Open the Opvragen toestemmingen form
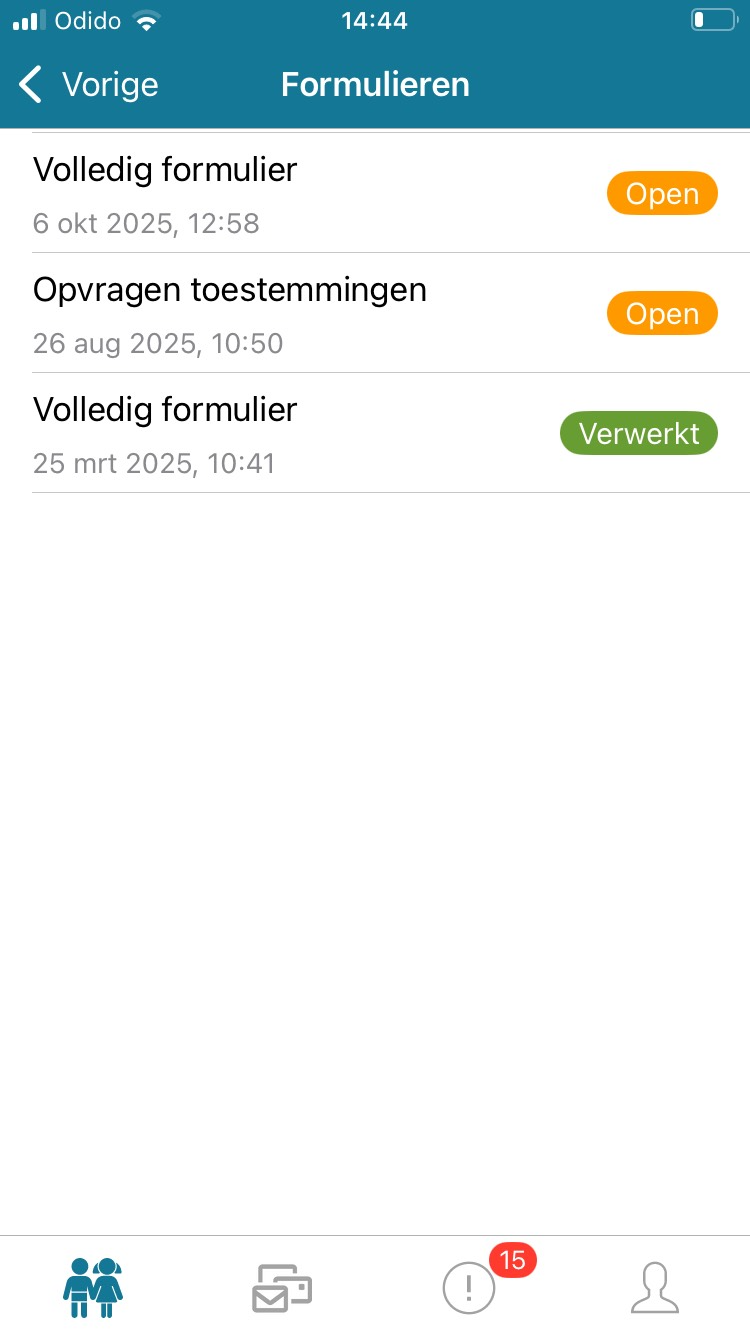 [375, 314]
